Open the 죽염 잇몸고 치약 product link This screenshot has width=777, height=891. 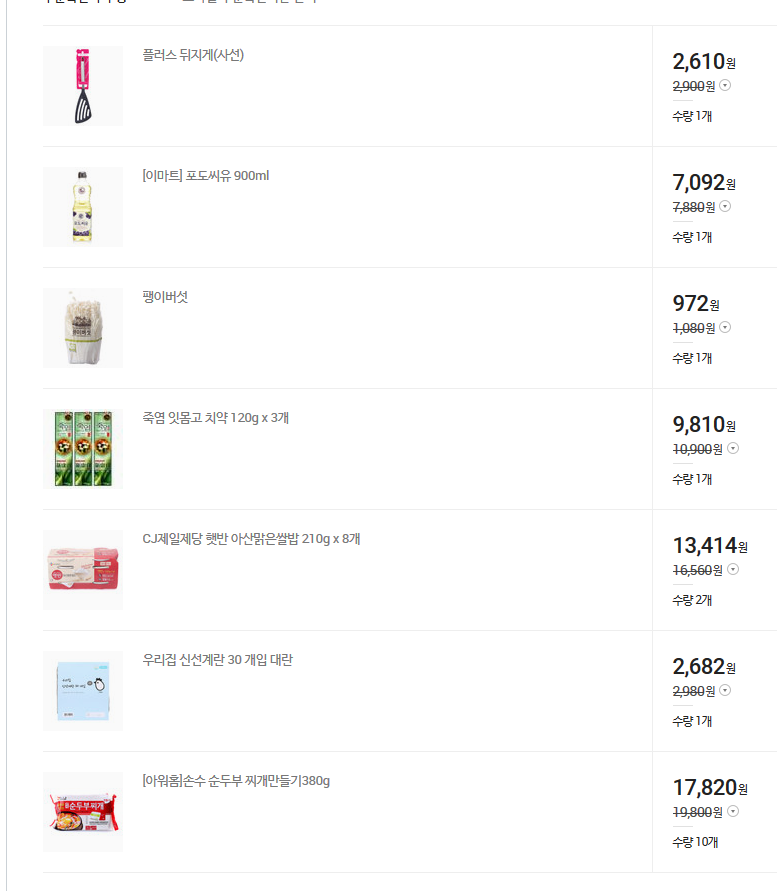[216, 418]
